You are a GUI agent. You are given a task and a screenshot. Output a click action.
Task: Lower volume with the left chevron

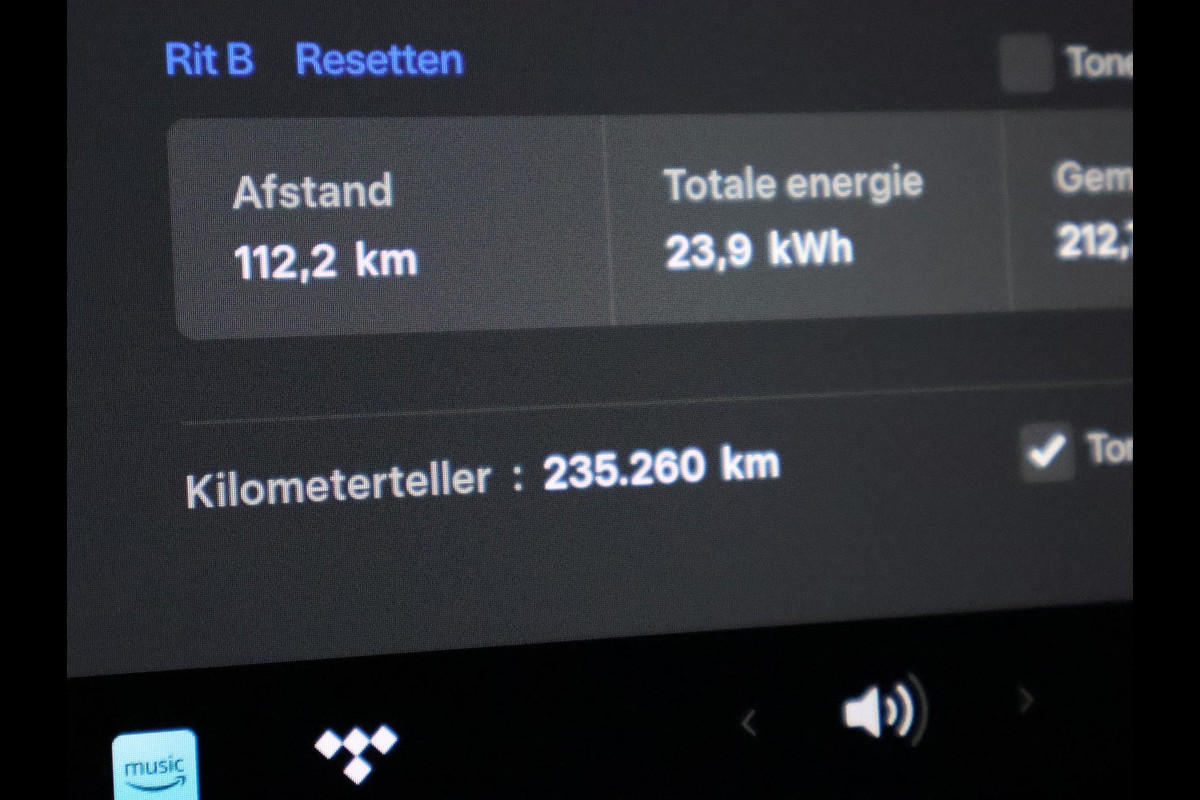(x=748, y=722)
